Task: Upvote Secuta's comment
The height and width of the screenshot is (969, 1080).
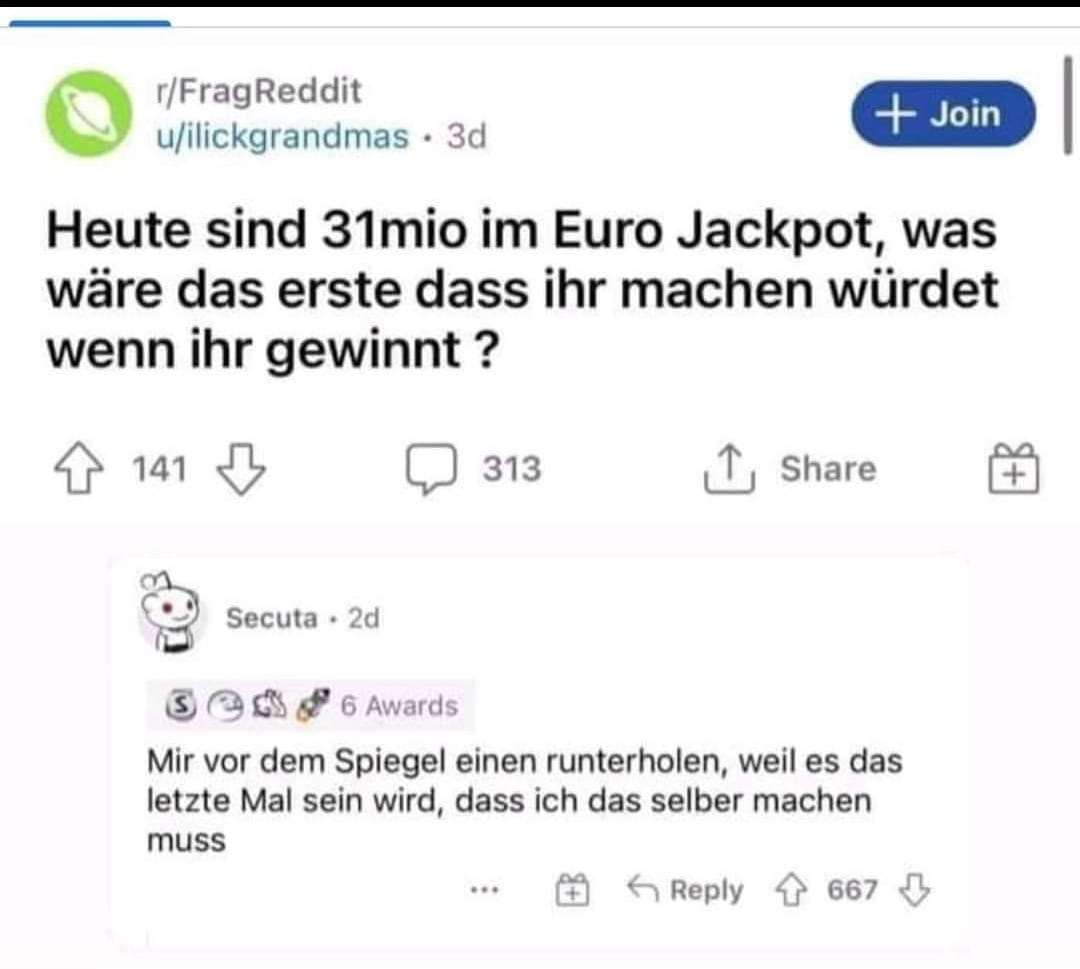Action: coord(792,889)
